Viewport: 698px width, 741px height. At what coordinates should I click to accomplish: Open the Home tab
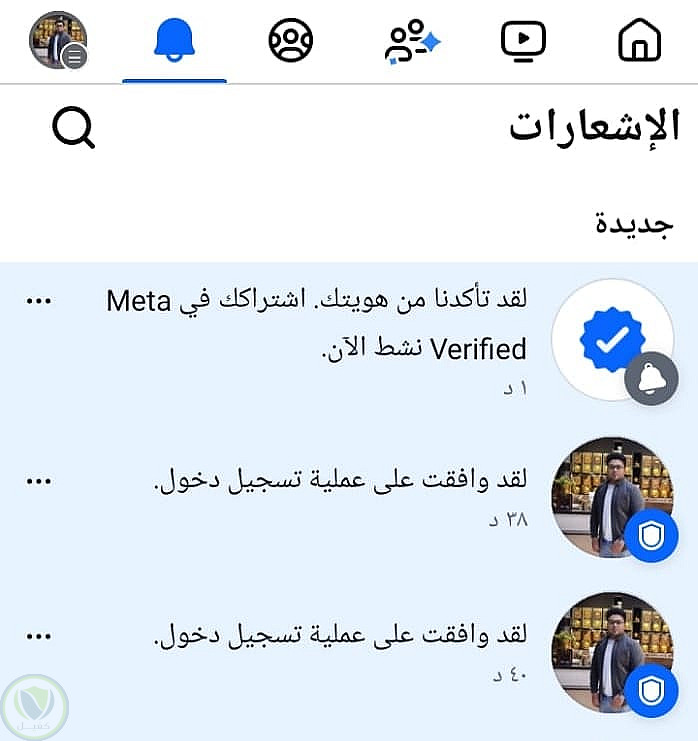pyautogui.click(x=640, y=42)
